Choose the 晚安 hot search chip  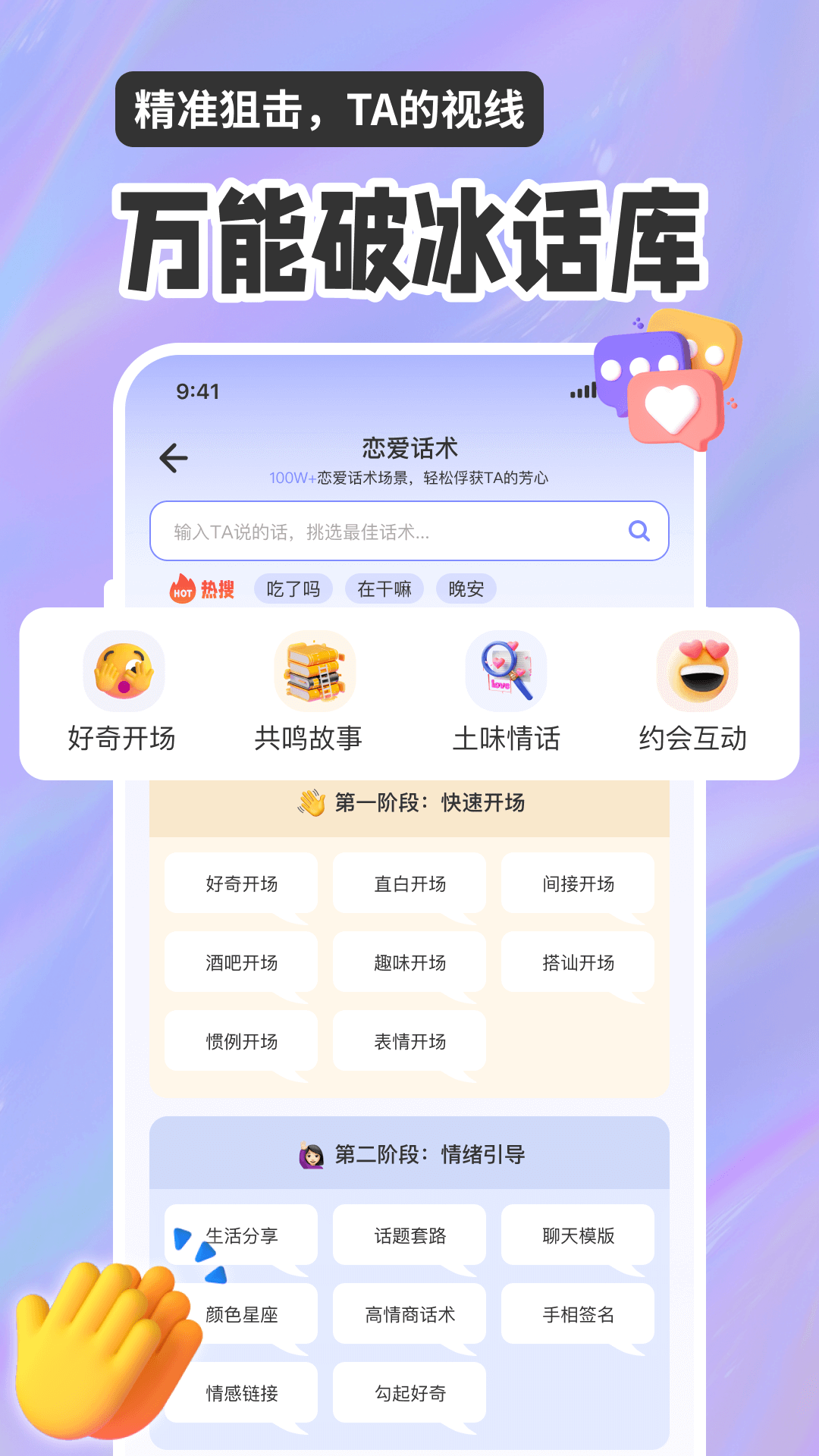[x=466, y=588]
